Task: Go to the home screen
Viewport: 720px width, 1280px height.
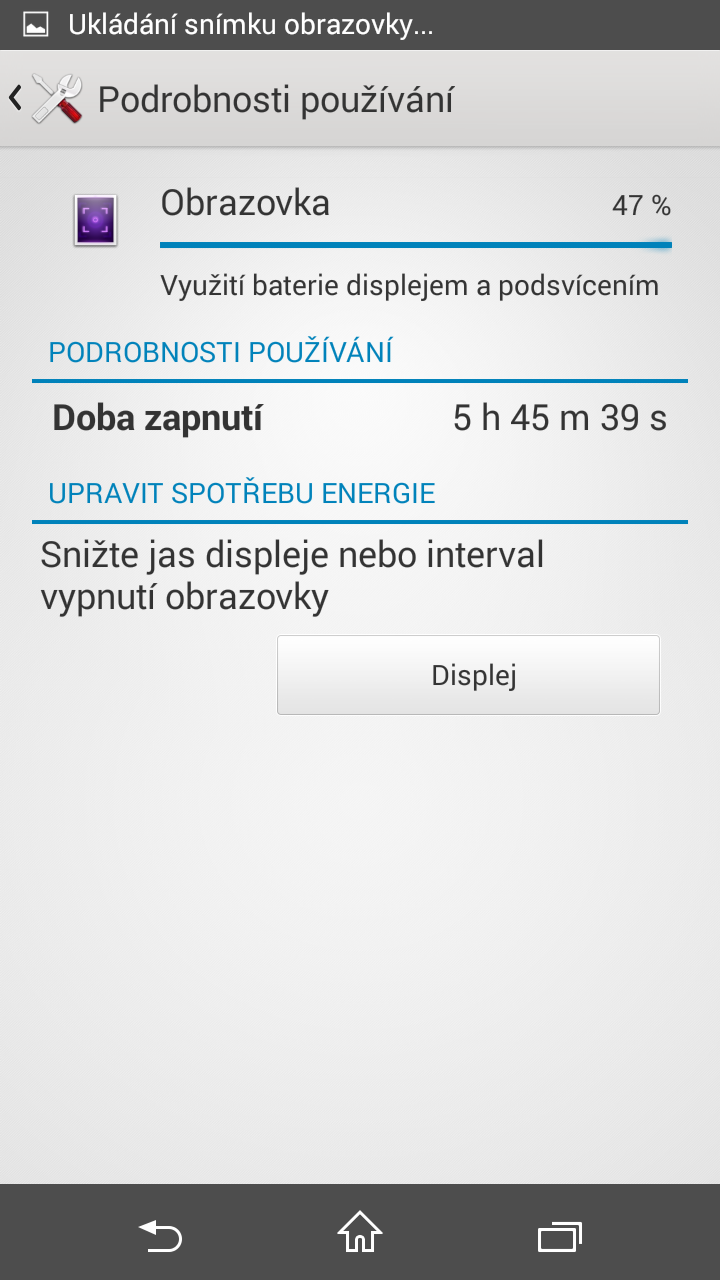Action: pos(360,1235)
